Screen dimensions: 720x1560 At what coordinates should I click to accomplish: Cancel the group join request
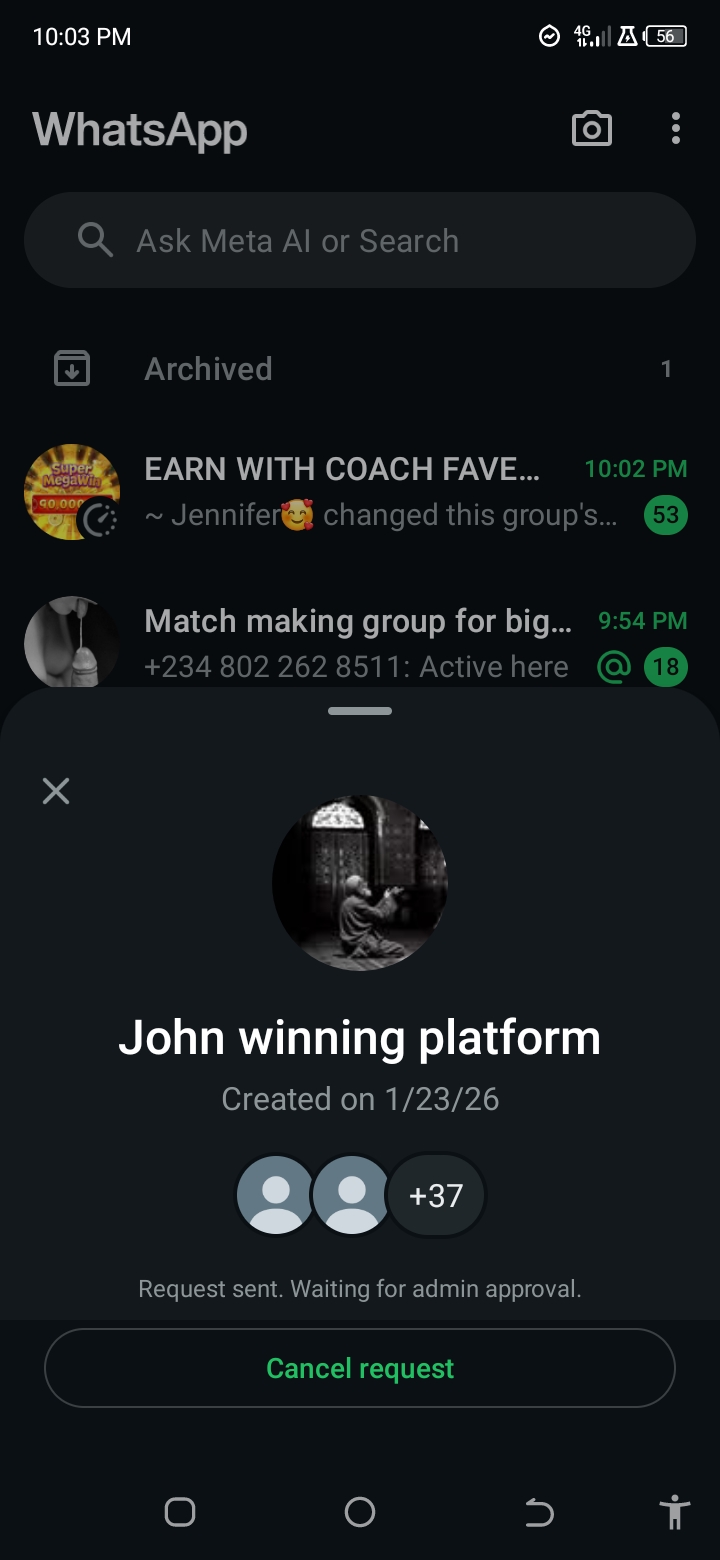(x=360, y=1368)
